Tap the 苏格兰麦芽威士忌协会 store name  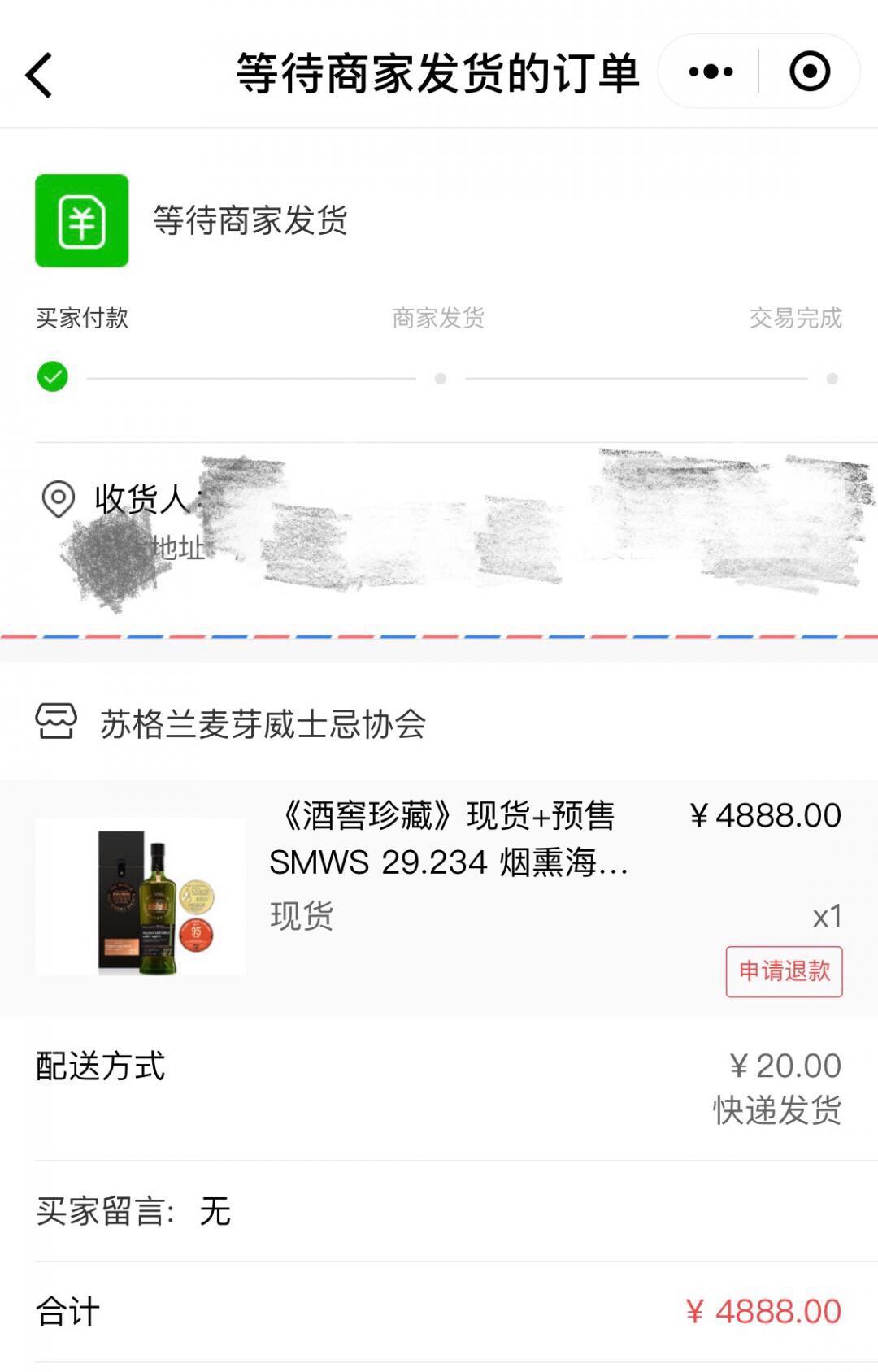click(x=263, y=723)
